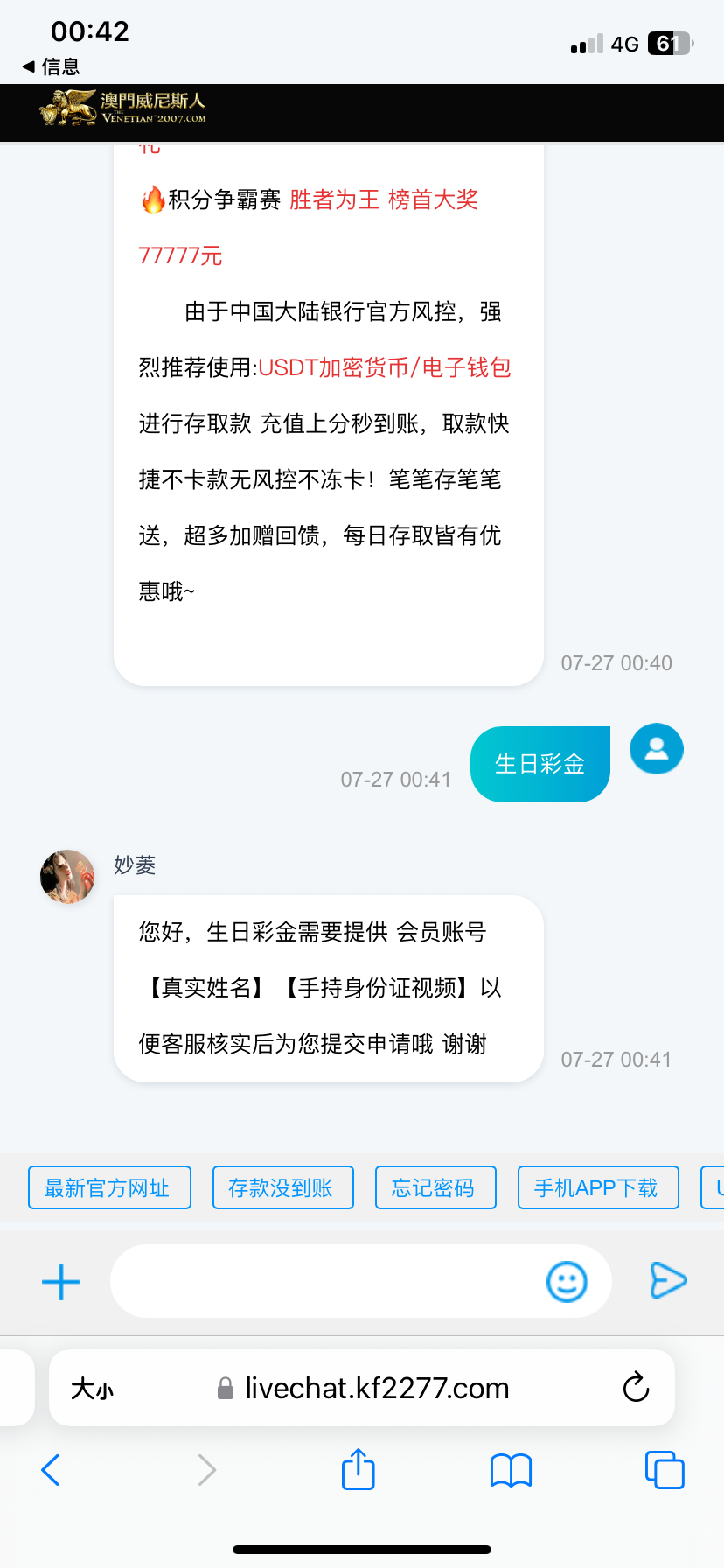Tap the livechat.kf2277.com address bar
The height and width of the screenshot is (1568, 724).
point(376,1389)
